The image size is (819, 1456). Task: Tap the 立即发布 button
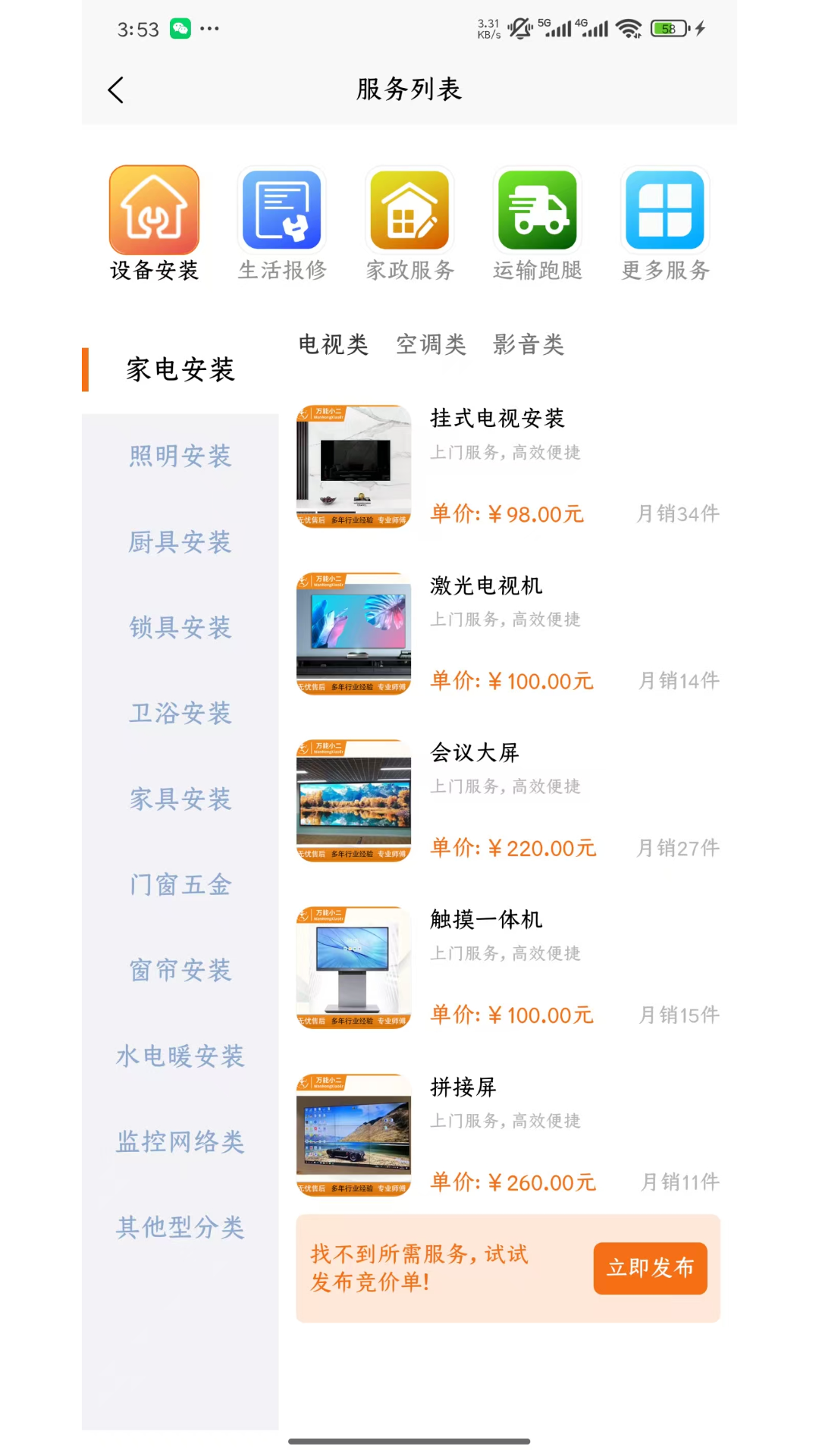[x=650, y=1268]
